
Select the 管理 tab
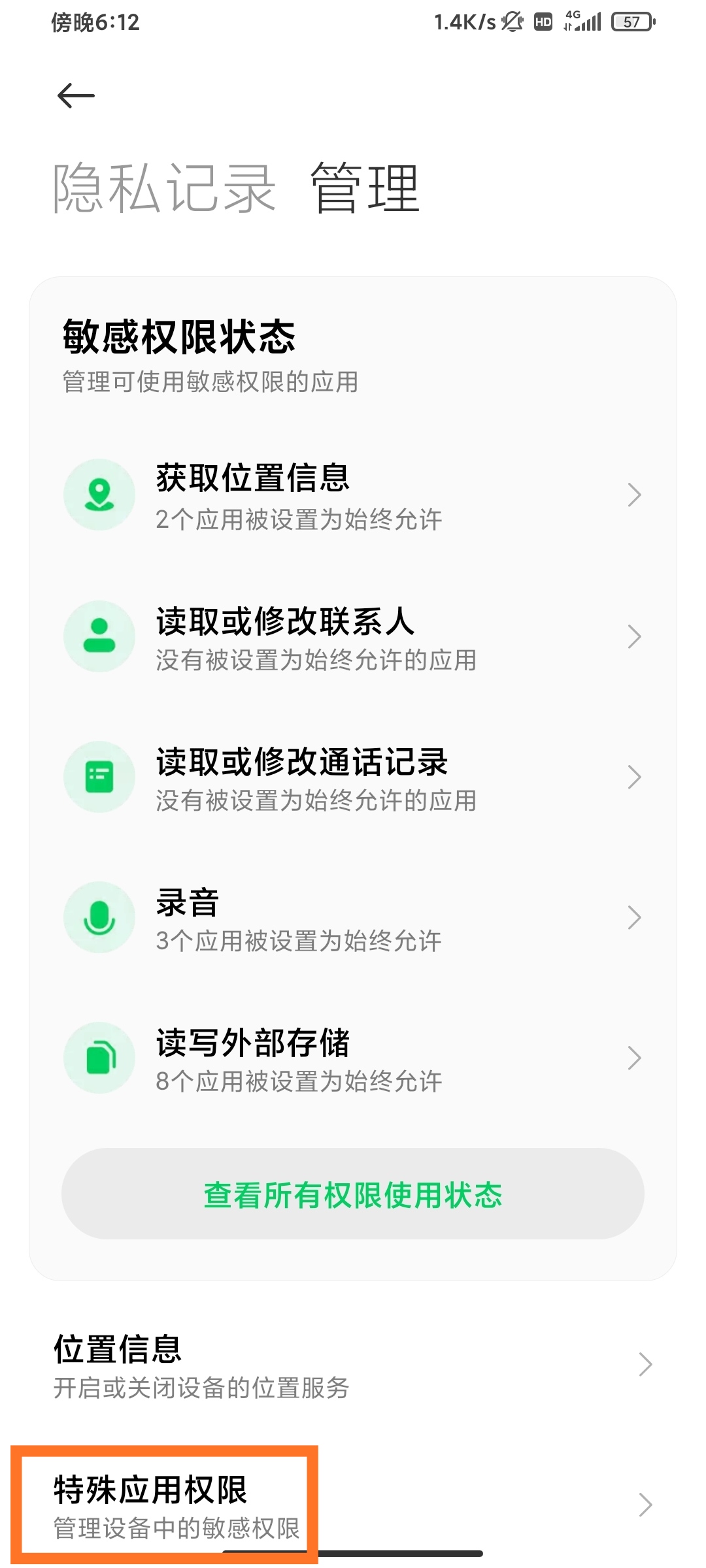pyautogui.click(x=365, y=189)
